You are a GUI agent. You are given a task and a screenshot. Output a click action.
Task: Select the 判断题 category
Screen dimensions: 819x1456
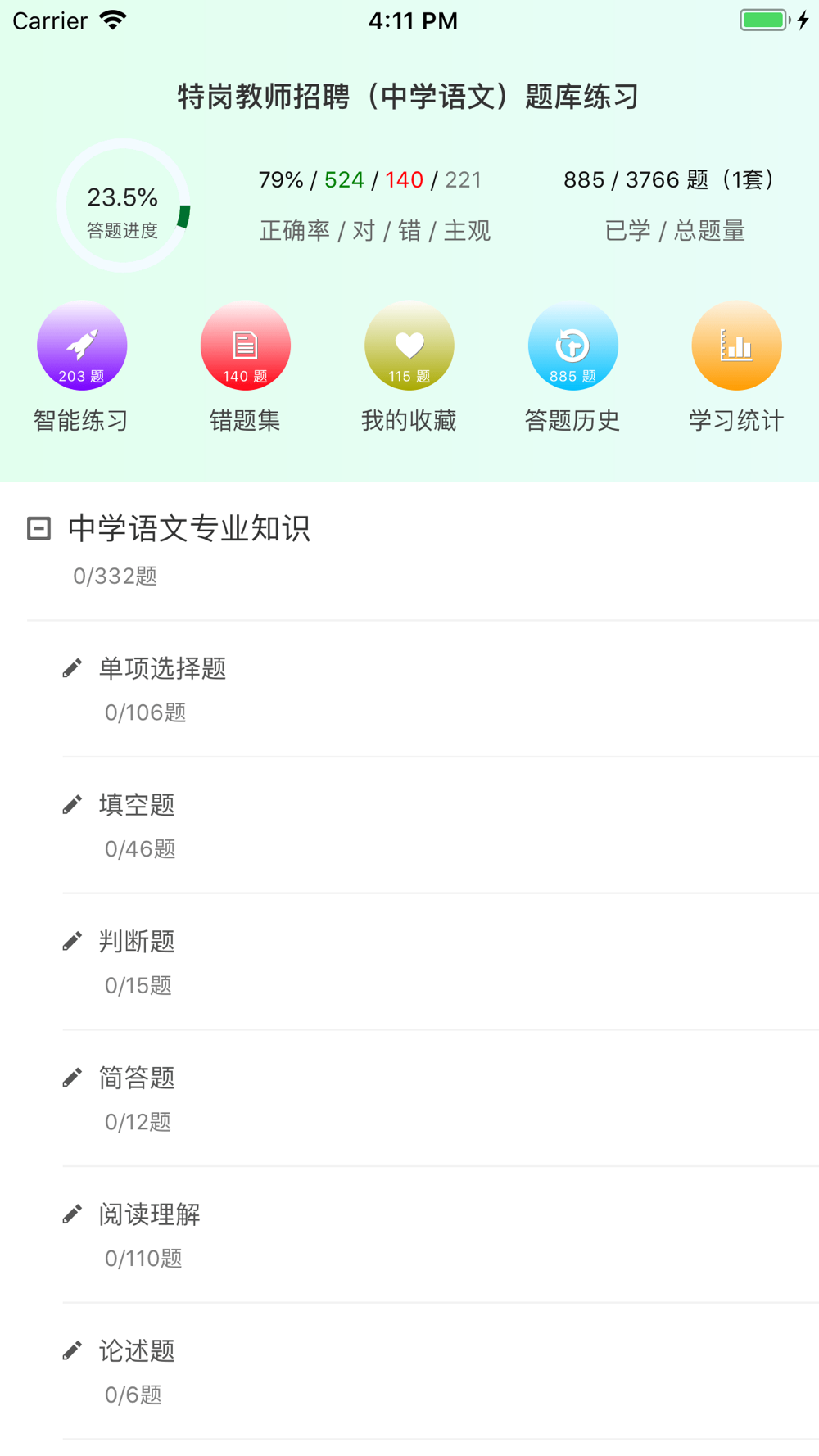[x=441, y=962]
